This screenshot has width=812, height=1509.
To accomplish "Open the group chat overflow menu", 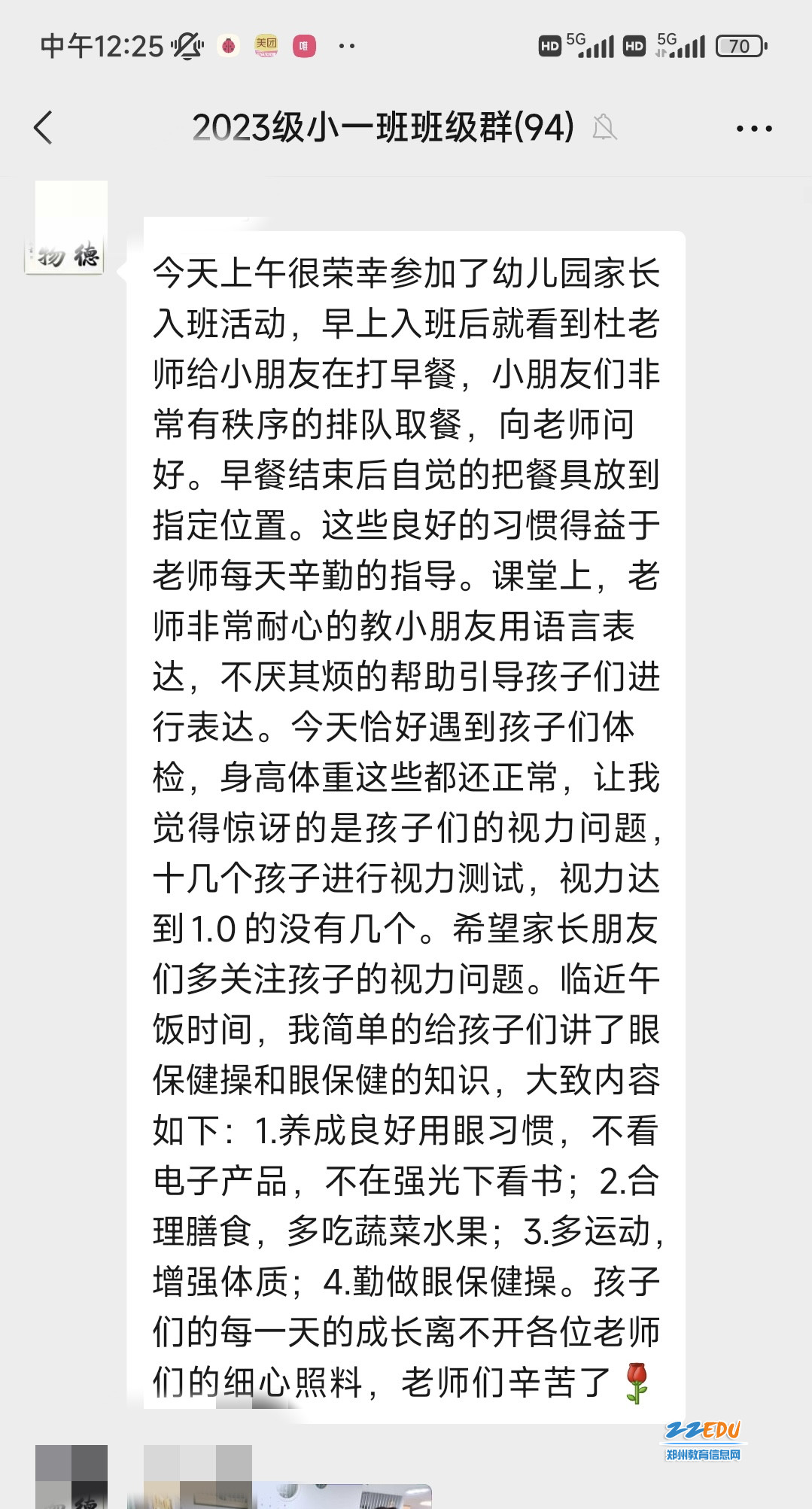I will pyautogui.click(x=753, y=129).
